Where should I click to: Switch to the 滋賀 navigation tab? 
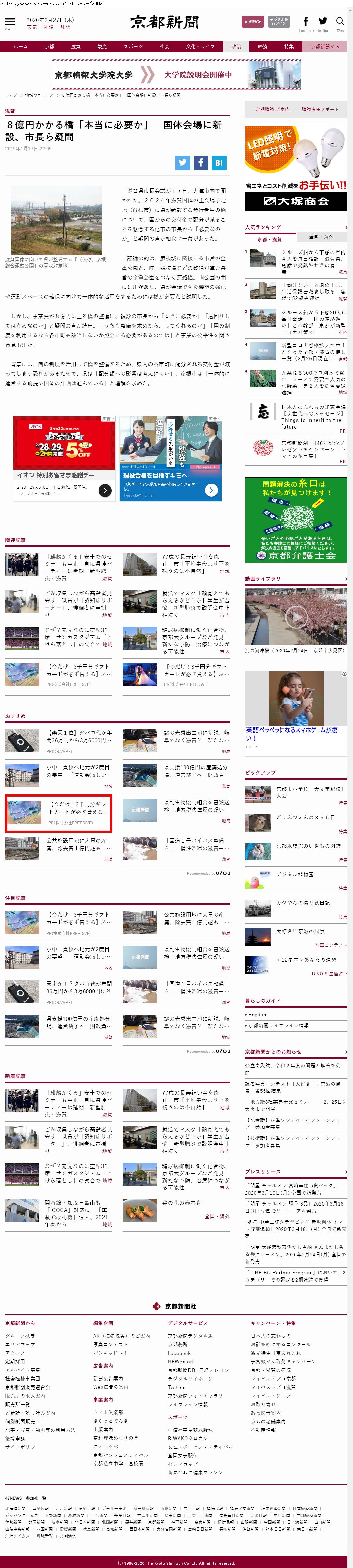click(x=75, y=46)
